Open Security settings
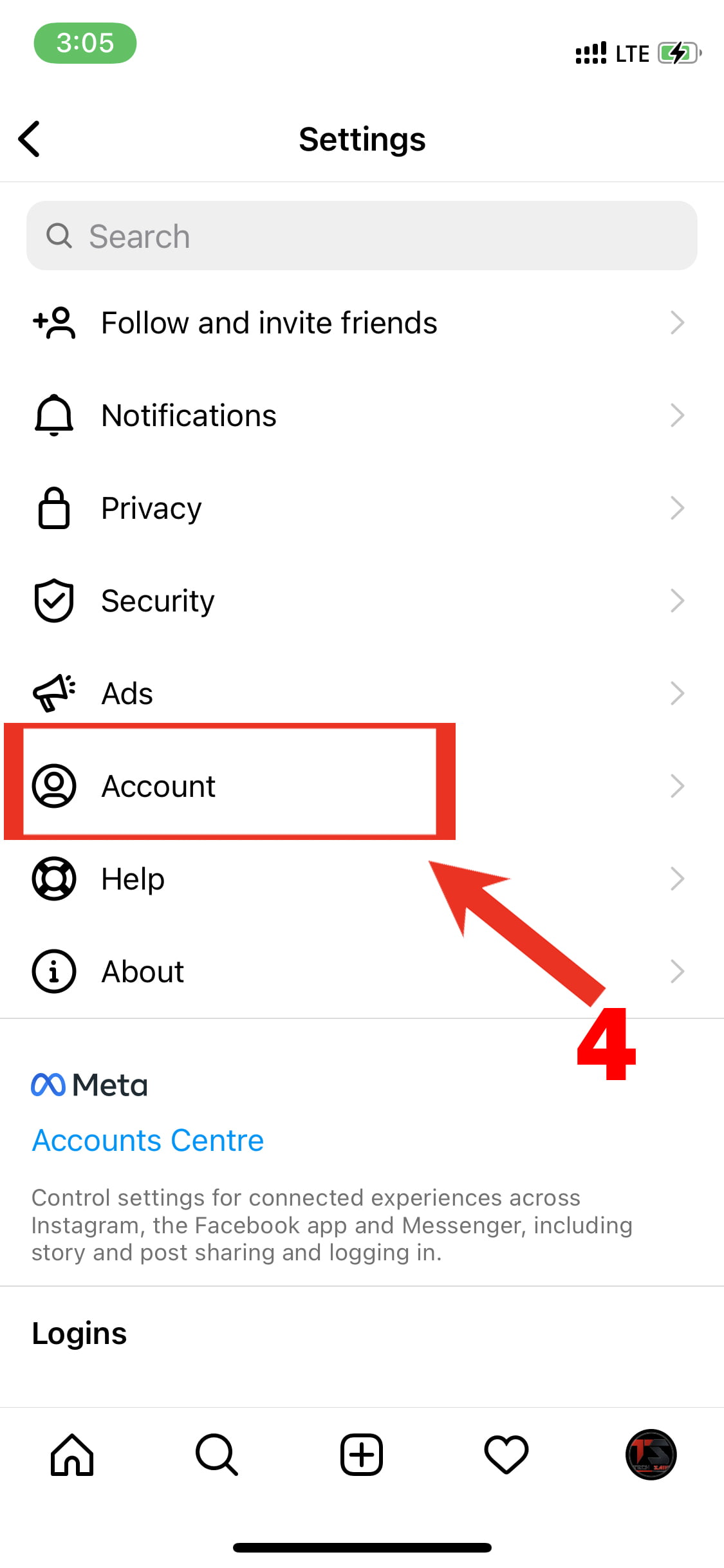The image size is (724, 1568). [x=362, y=601]
